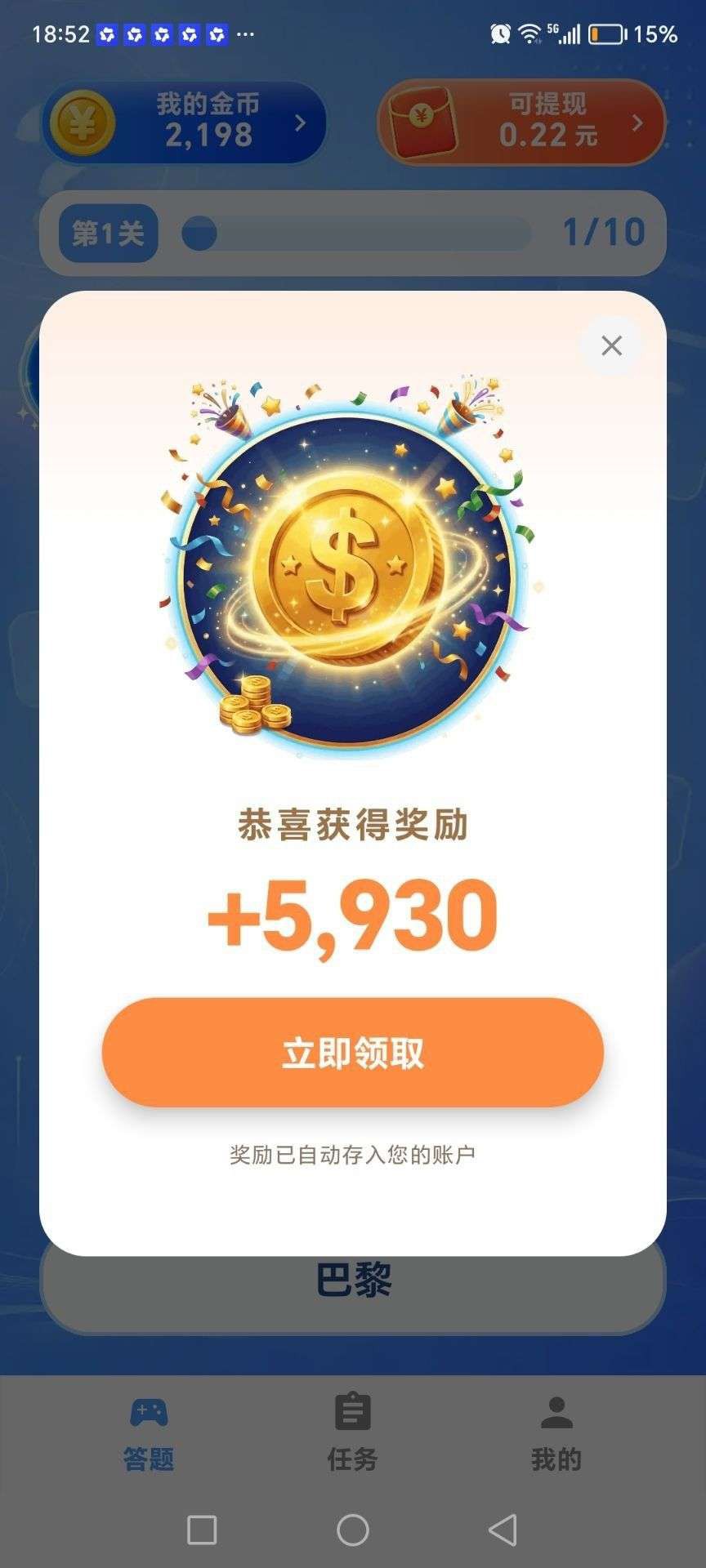Go to the 答题 tab
The image size is (706, 1568).
point(149,1432)
